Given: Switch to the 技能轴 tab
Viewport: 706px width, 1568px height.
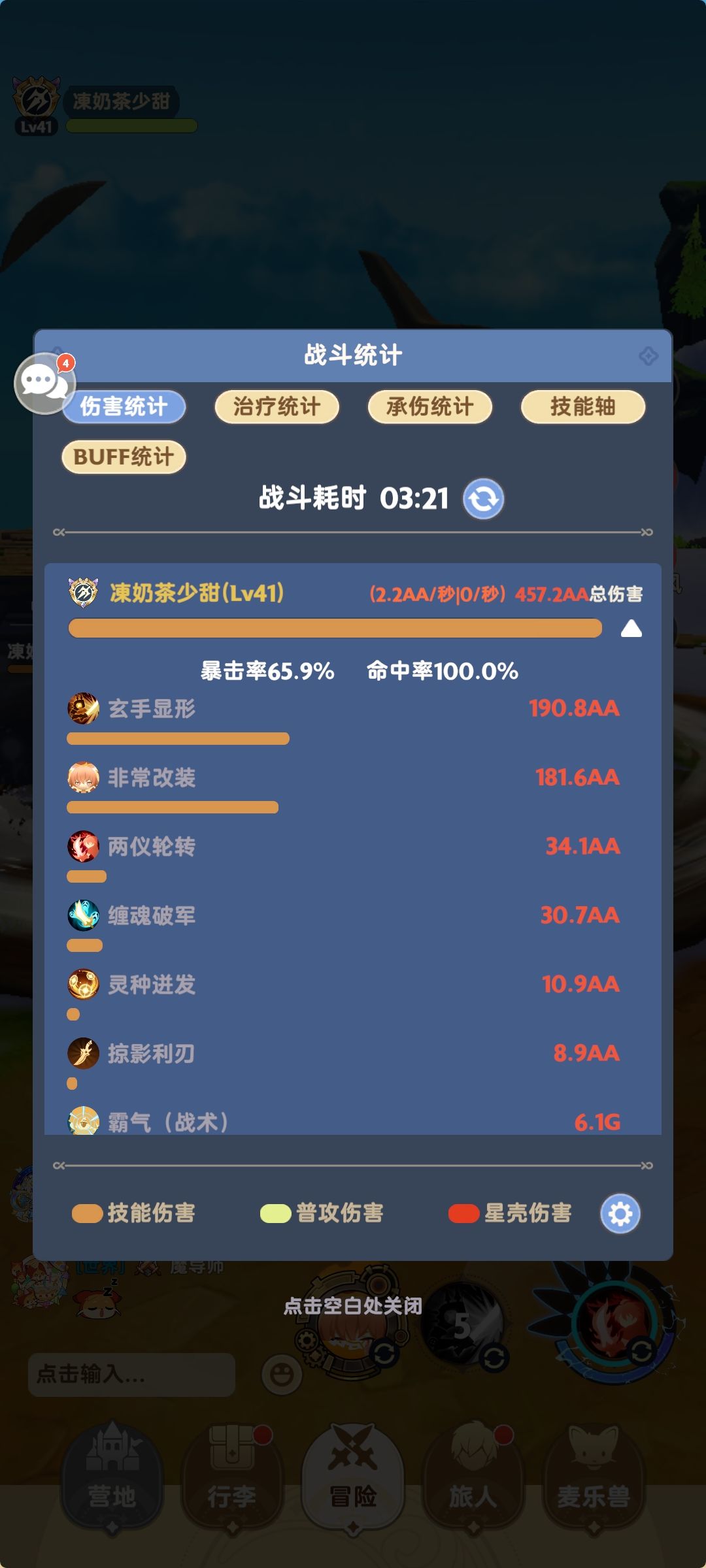Looking at the screenshot, I should 584,406.
